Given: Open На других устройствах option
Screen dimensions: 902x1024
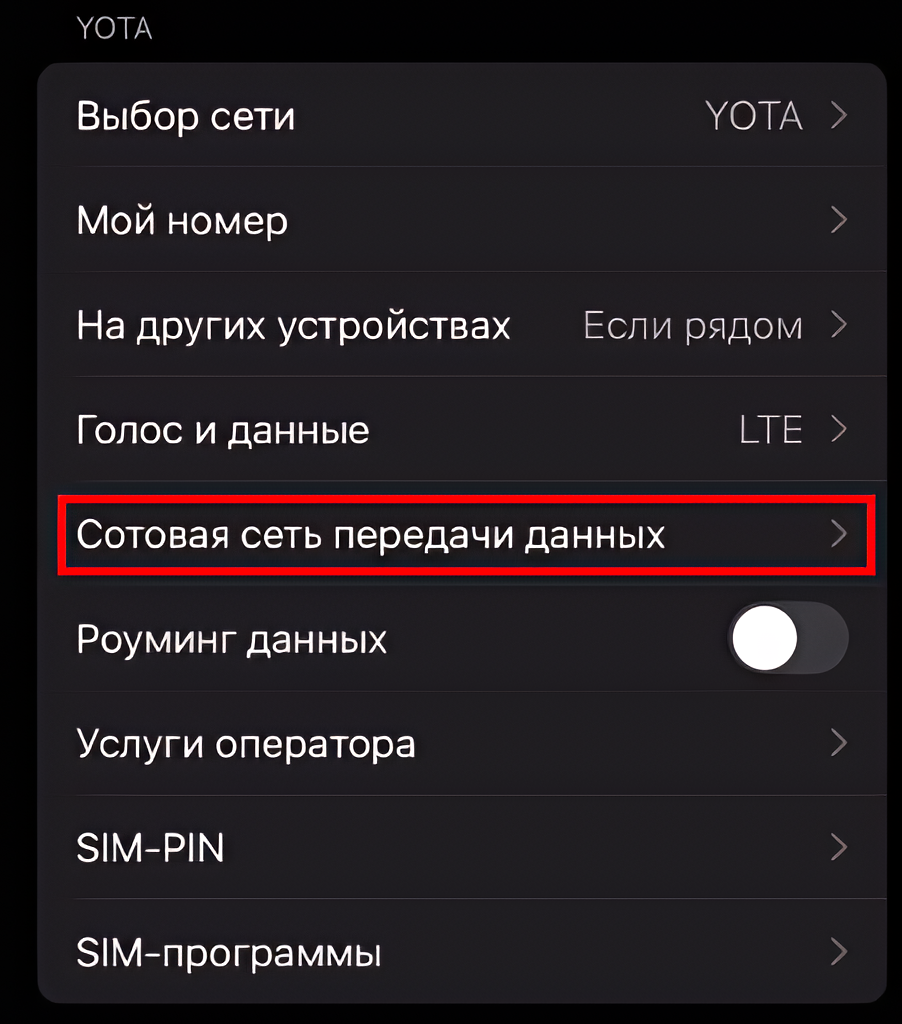Looking at the screenshot, I should point(460,325).
